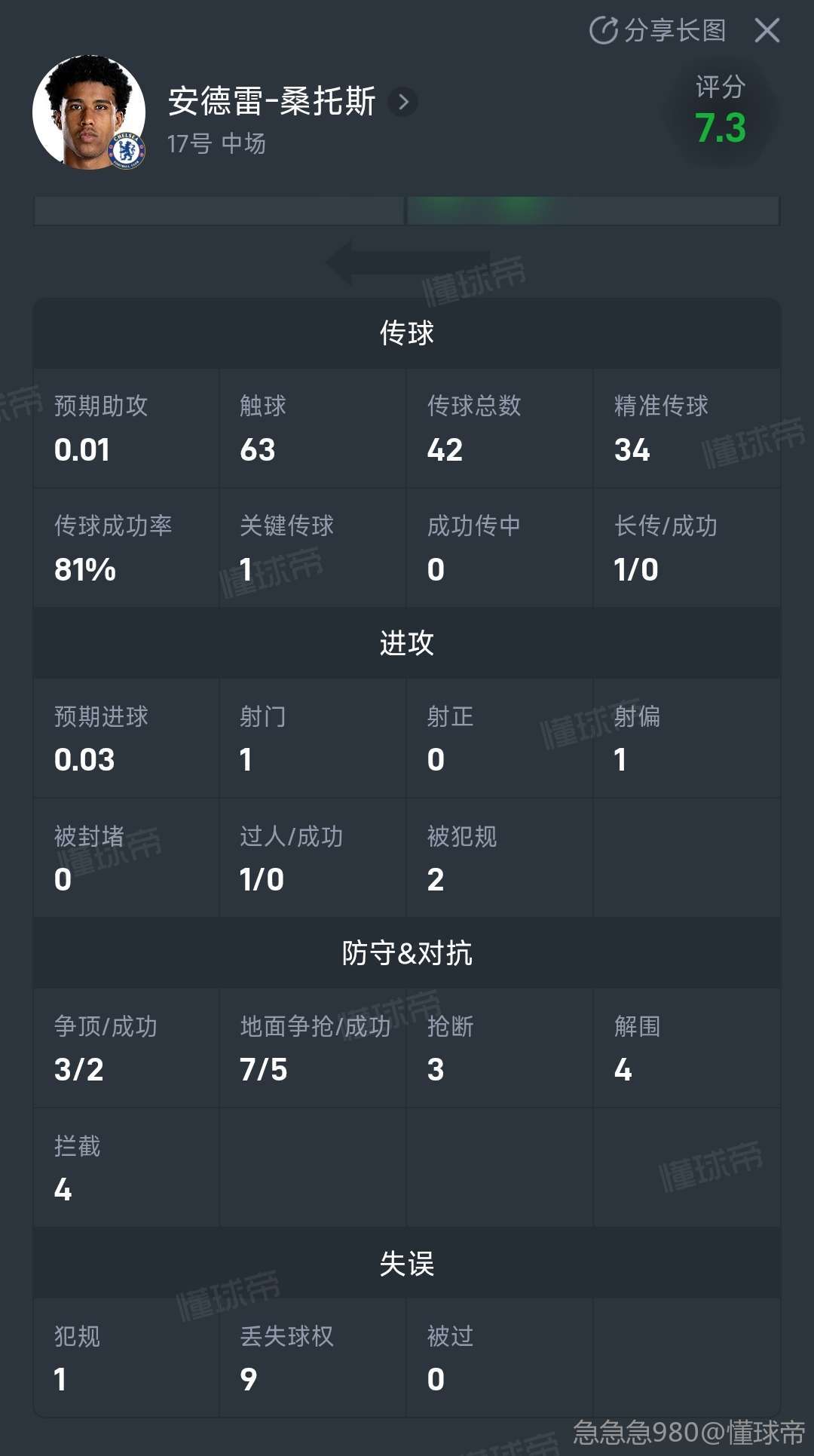Open 安德雷-桑托斯 player profile chevron
The image size is (814, 1456).
[403, 102]
